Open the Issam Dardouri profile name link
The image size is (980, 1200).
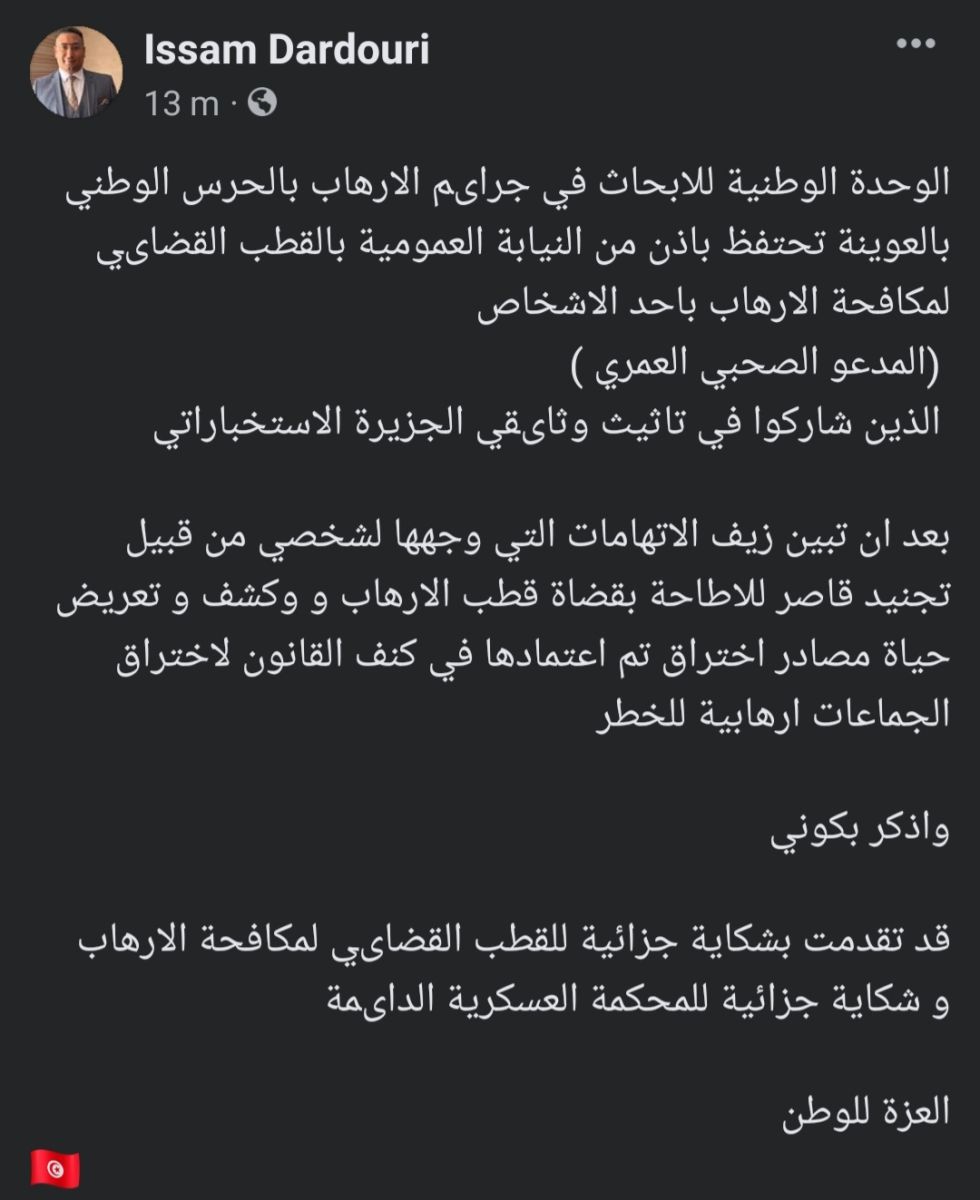click(x=286, y=51)
